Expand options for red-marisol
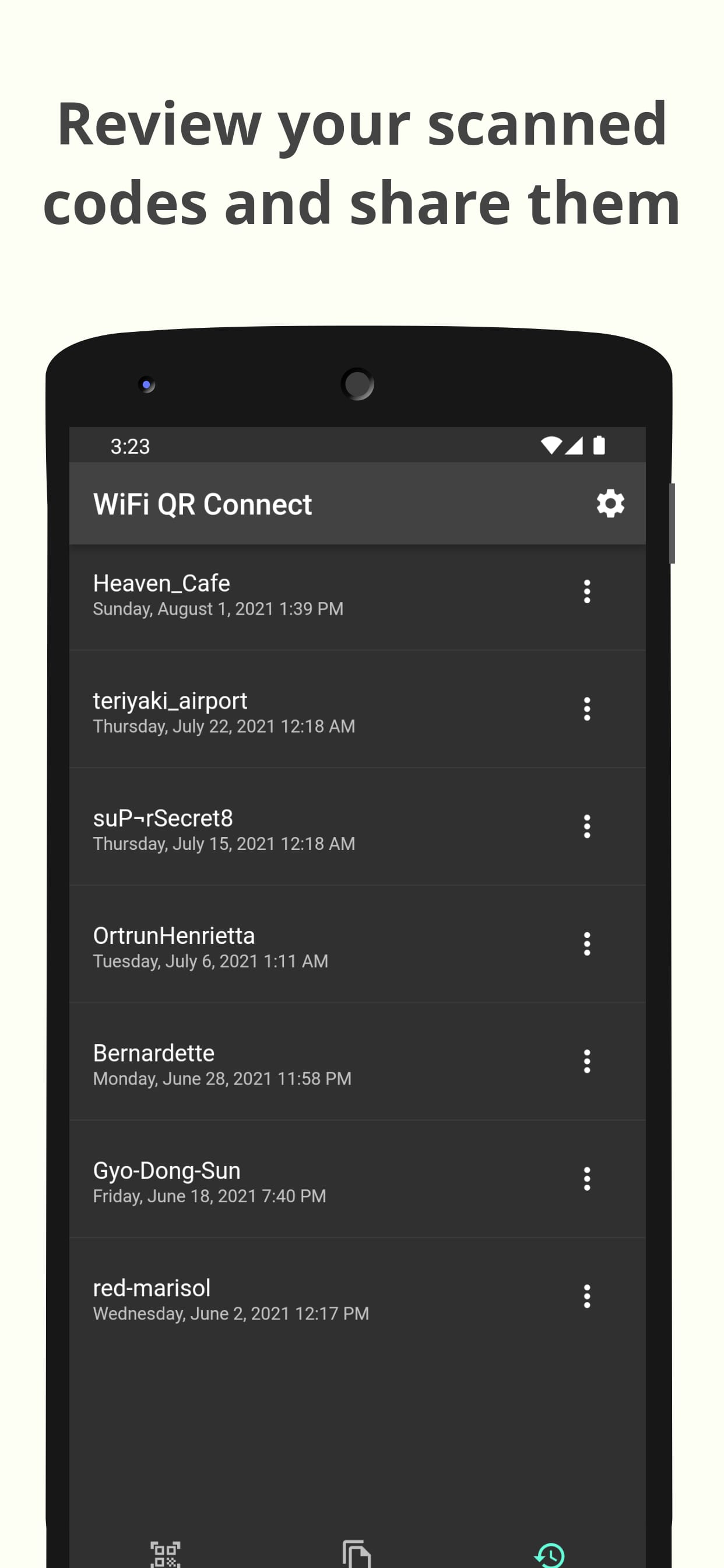 [586, 1296]
